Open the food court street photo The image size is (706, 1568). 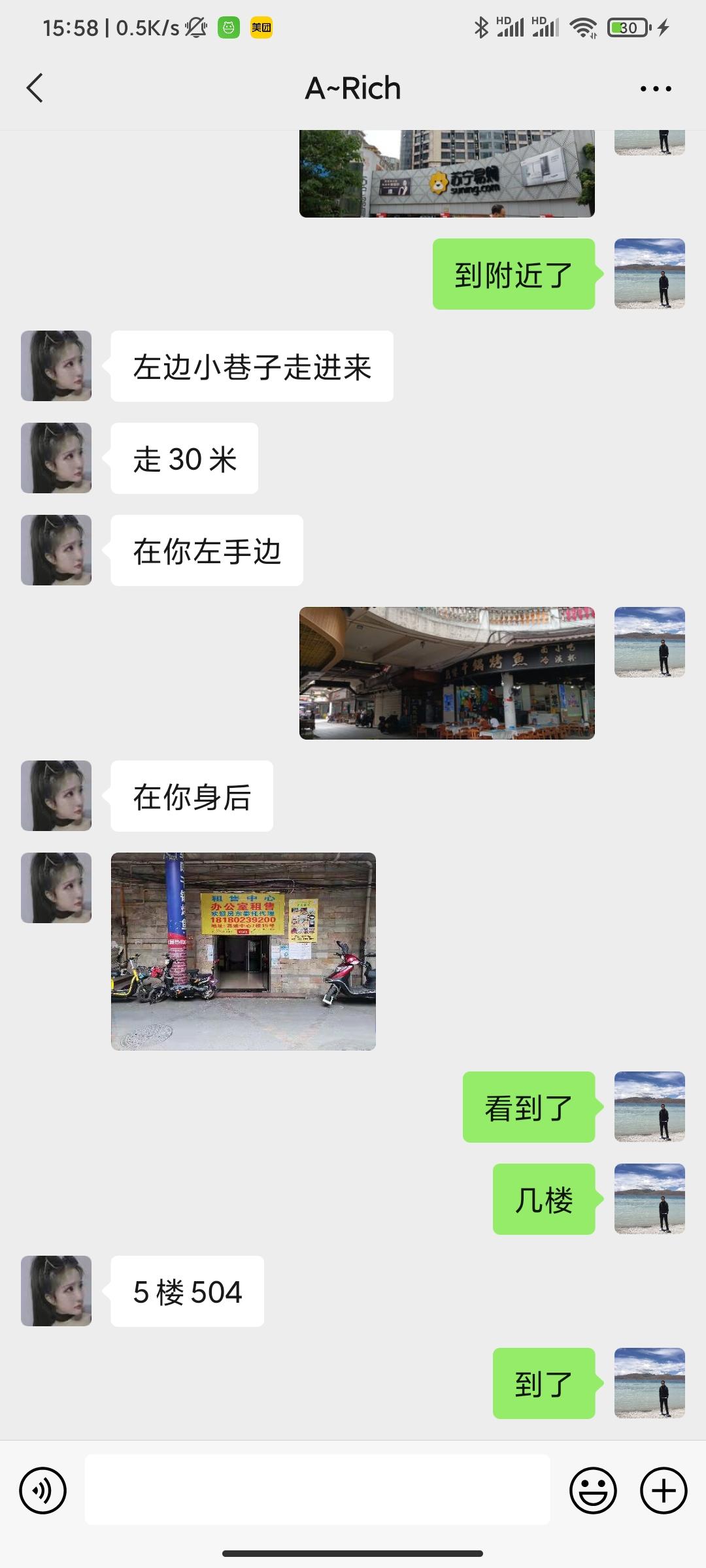point(448,673)
